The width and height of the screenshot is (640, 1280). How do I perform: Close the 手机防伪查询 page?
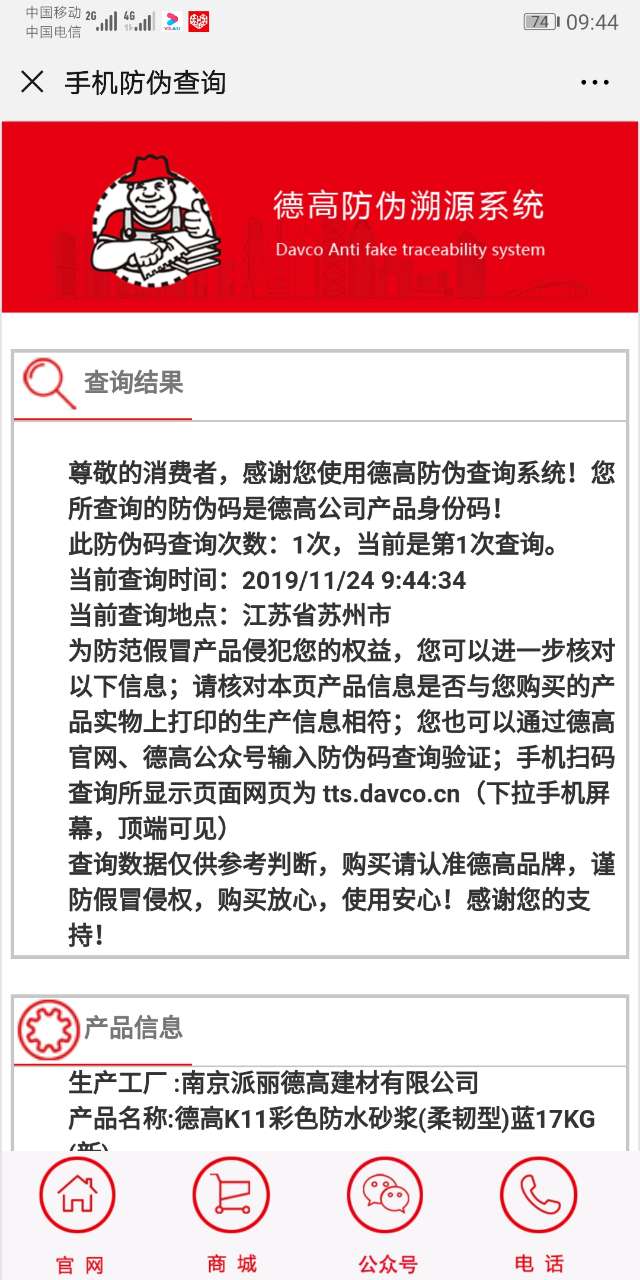(32, 82)
